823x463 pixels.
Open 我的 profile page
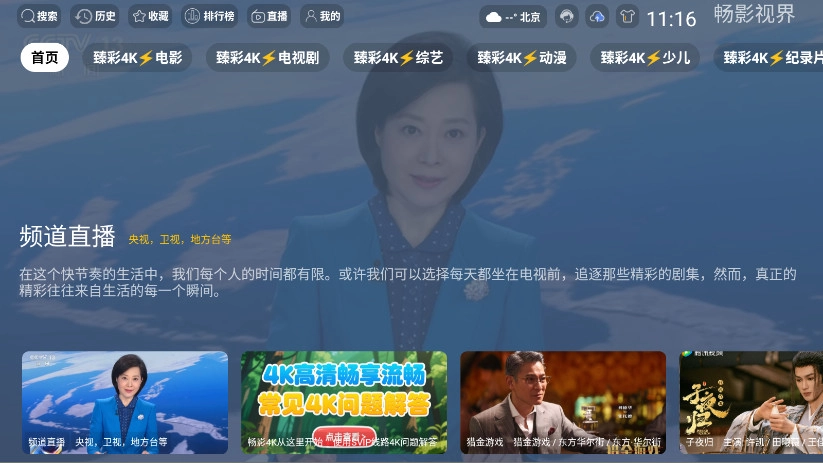point(322,16)
